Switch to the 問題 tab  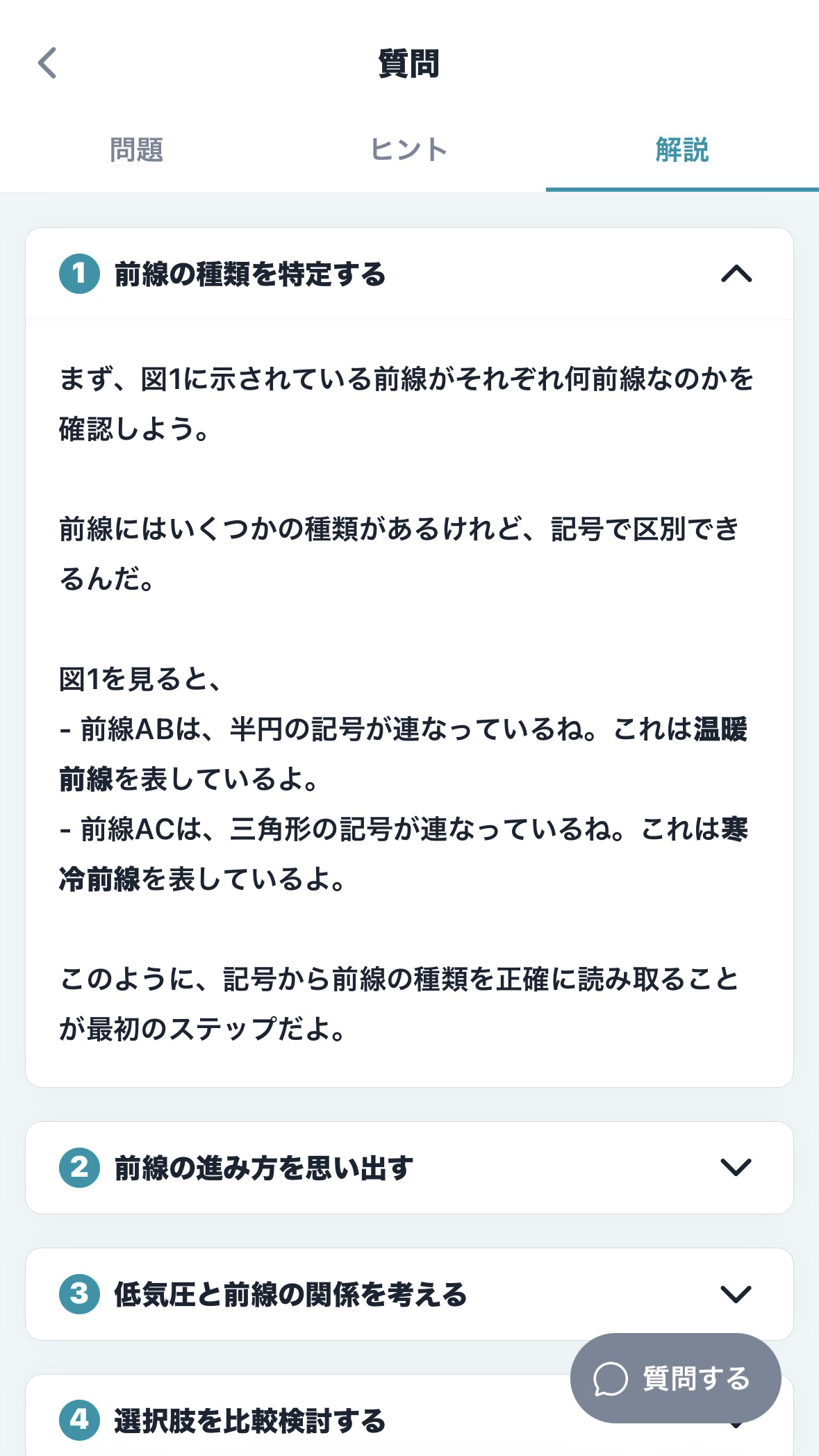pyautogui.click(x=136, y=149)
